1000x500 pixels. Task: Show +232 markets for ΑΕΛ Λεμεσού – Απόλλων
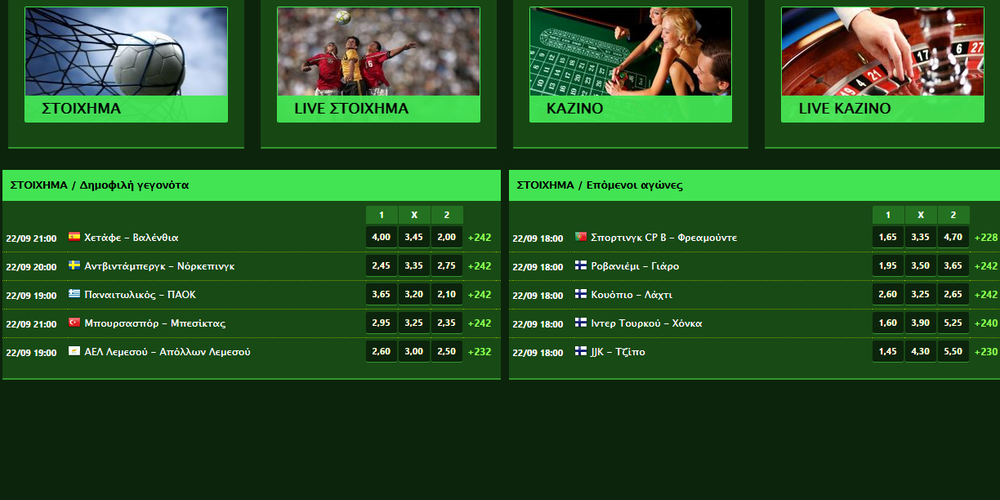pyautogui.click(x=479, y=352)
